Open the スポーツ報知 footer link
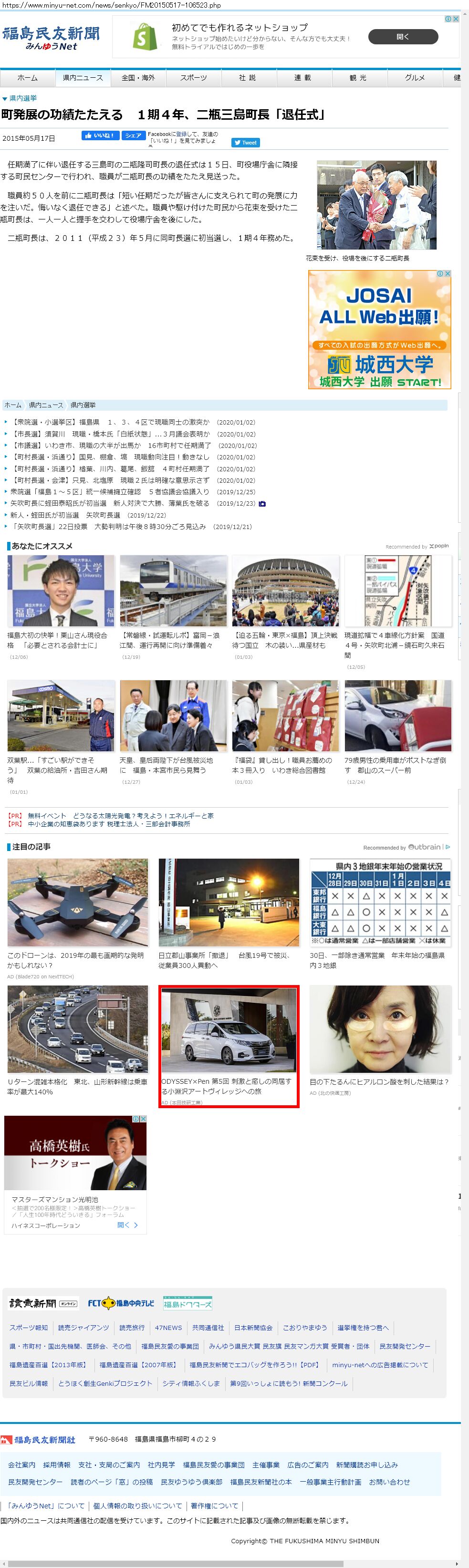Screen dimensions: 469x1568 pos(29,1328)
